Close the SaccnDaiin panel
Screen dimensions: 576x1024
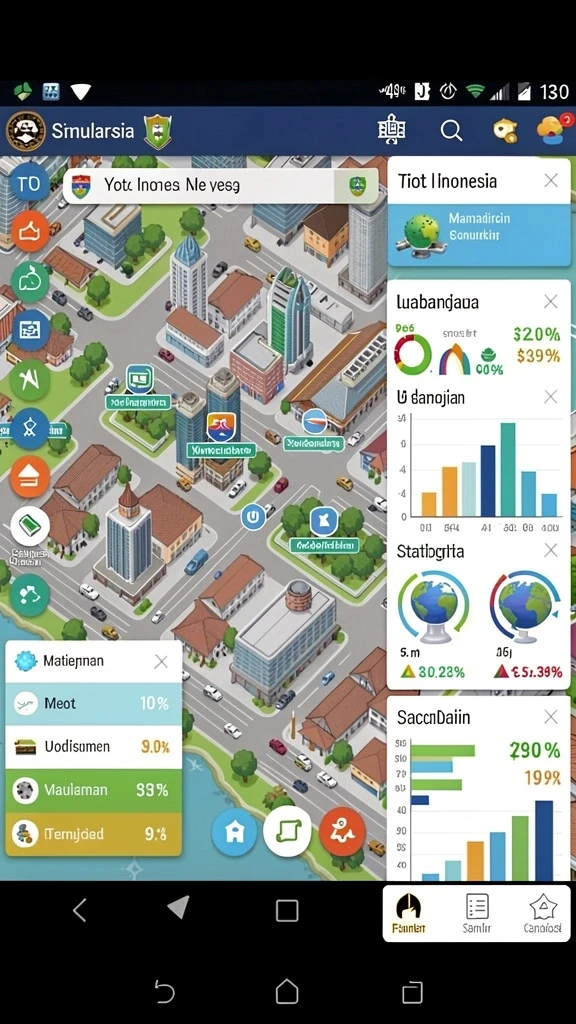pyautogui.click(x=551, y=717)
